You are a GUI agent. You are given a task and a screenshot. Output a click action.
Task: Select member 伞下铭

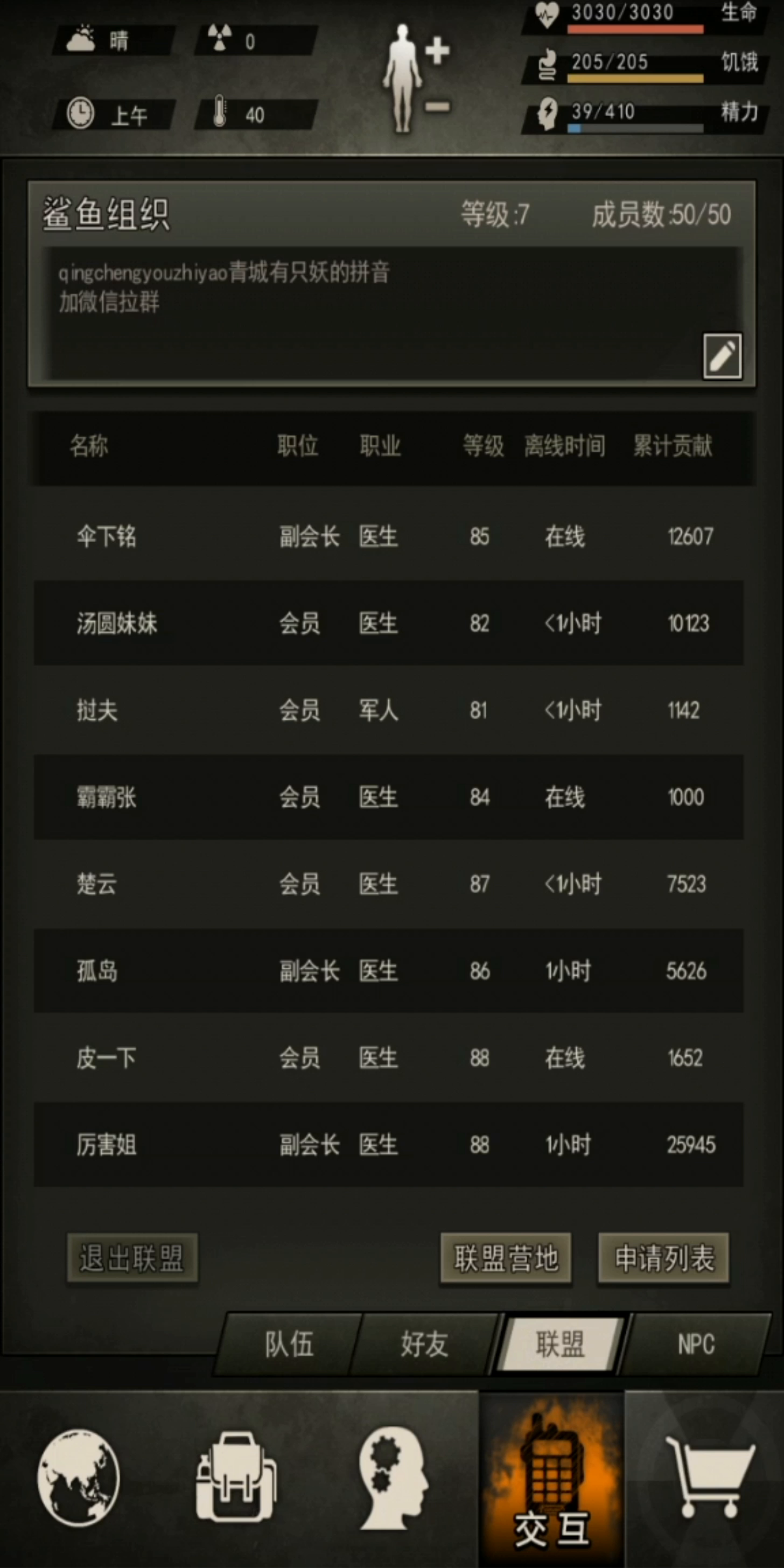(388, 536)
